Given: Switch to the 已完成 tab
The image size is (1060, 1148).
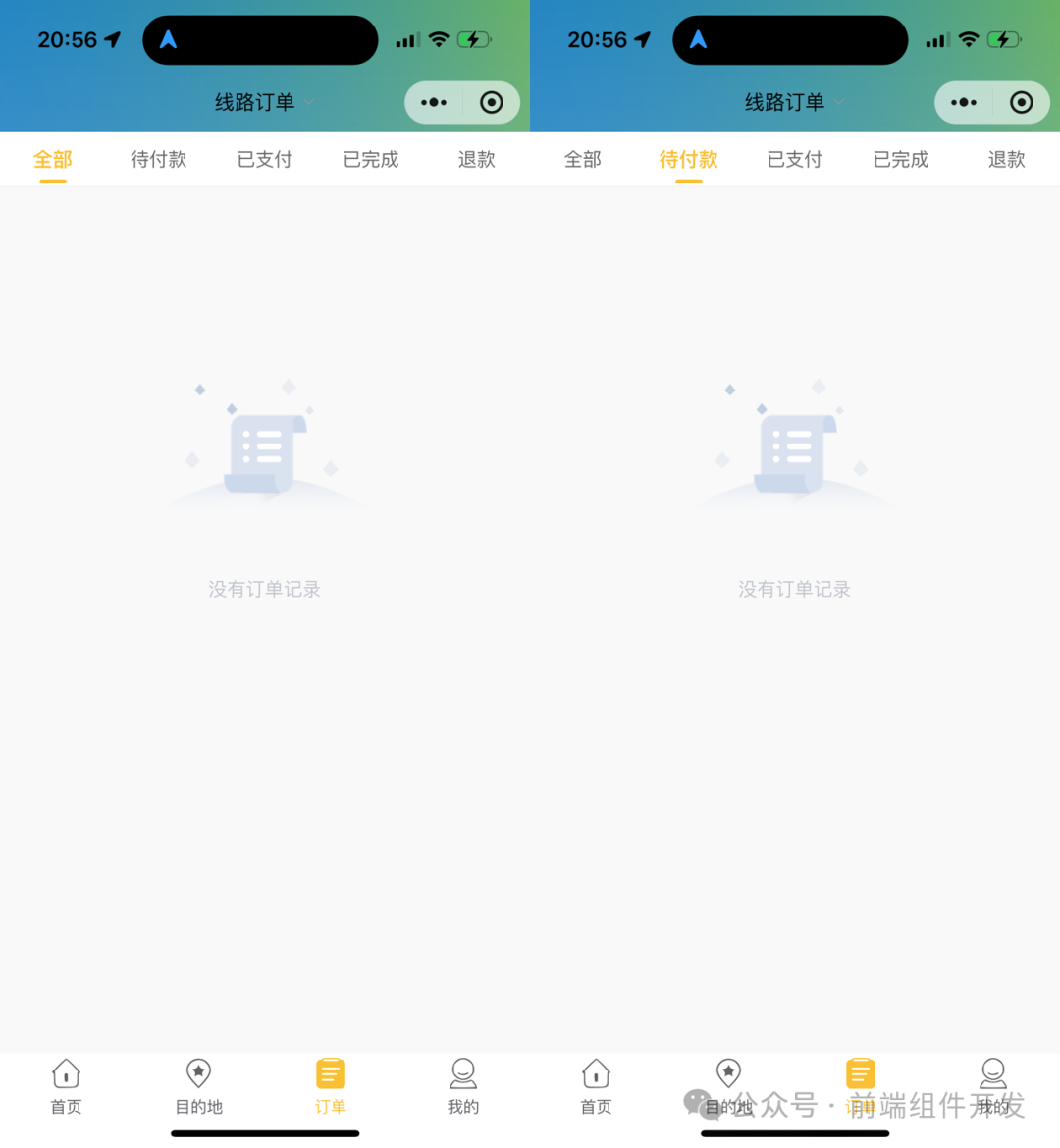Looking at the screenshot, I should [x=370, y=159].
